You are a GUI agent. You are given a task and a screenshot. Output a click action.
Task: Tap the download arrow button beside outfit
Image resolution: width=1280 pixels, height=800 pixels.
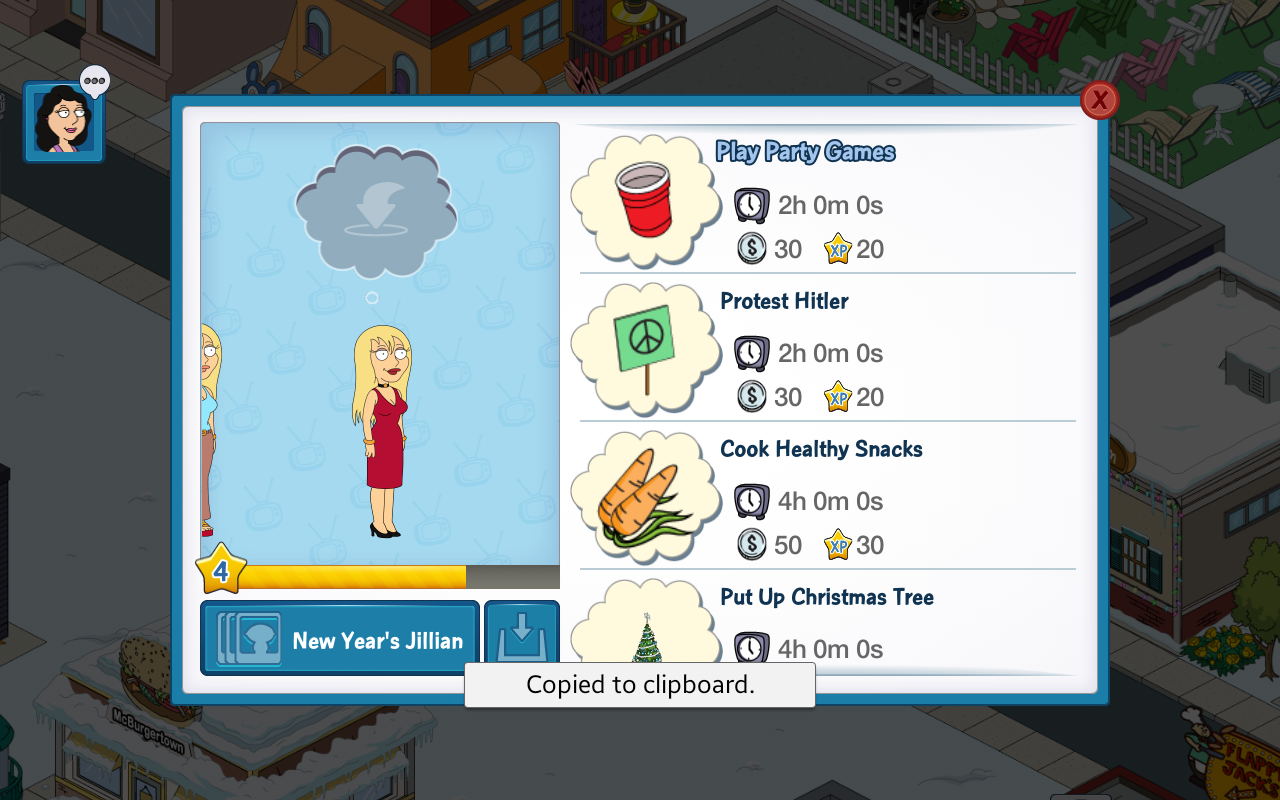[x=521, y=633]
